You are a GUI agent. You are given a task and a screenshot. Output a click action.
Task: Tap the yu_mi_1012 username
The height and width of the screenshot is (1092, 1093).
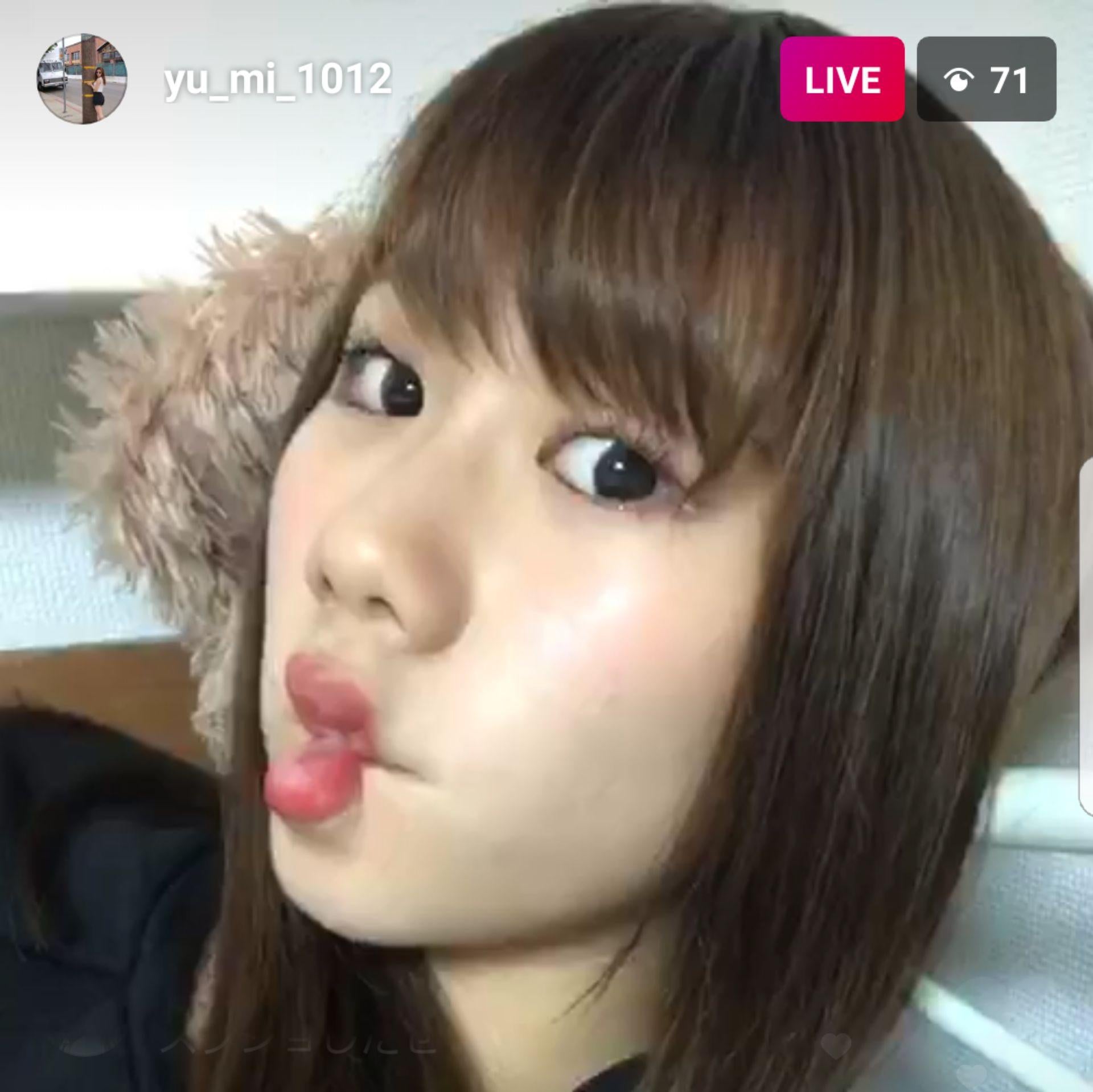pos(278,80)
